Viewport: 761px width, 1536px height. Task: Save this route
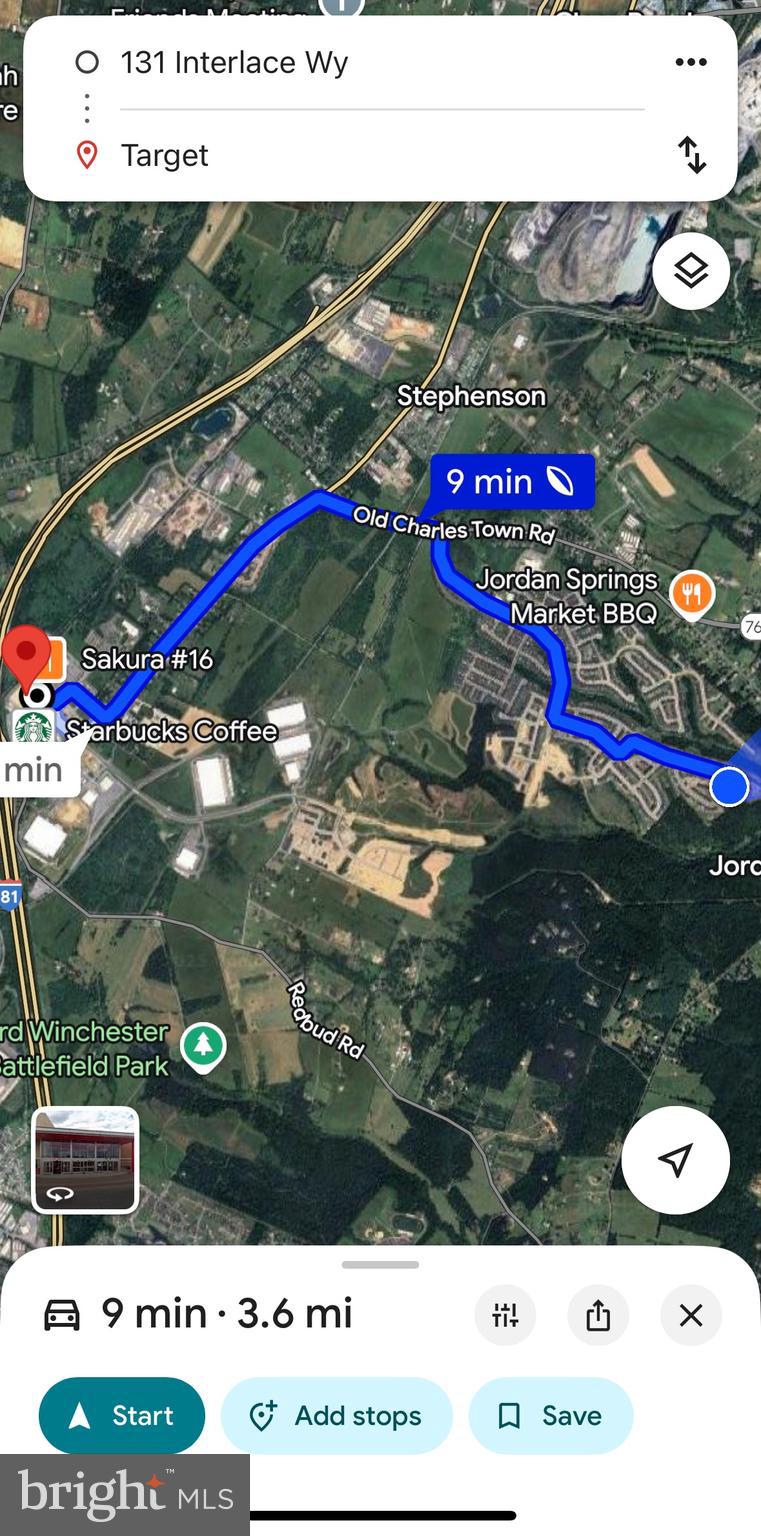550,1415
